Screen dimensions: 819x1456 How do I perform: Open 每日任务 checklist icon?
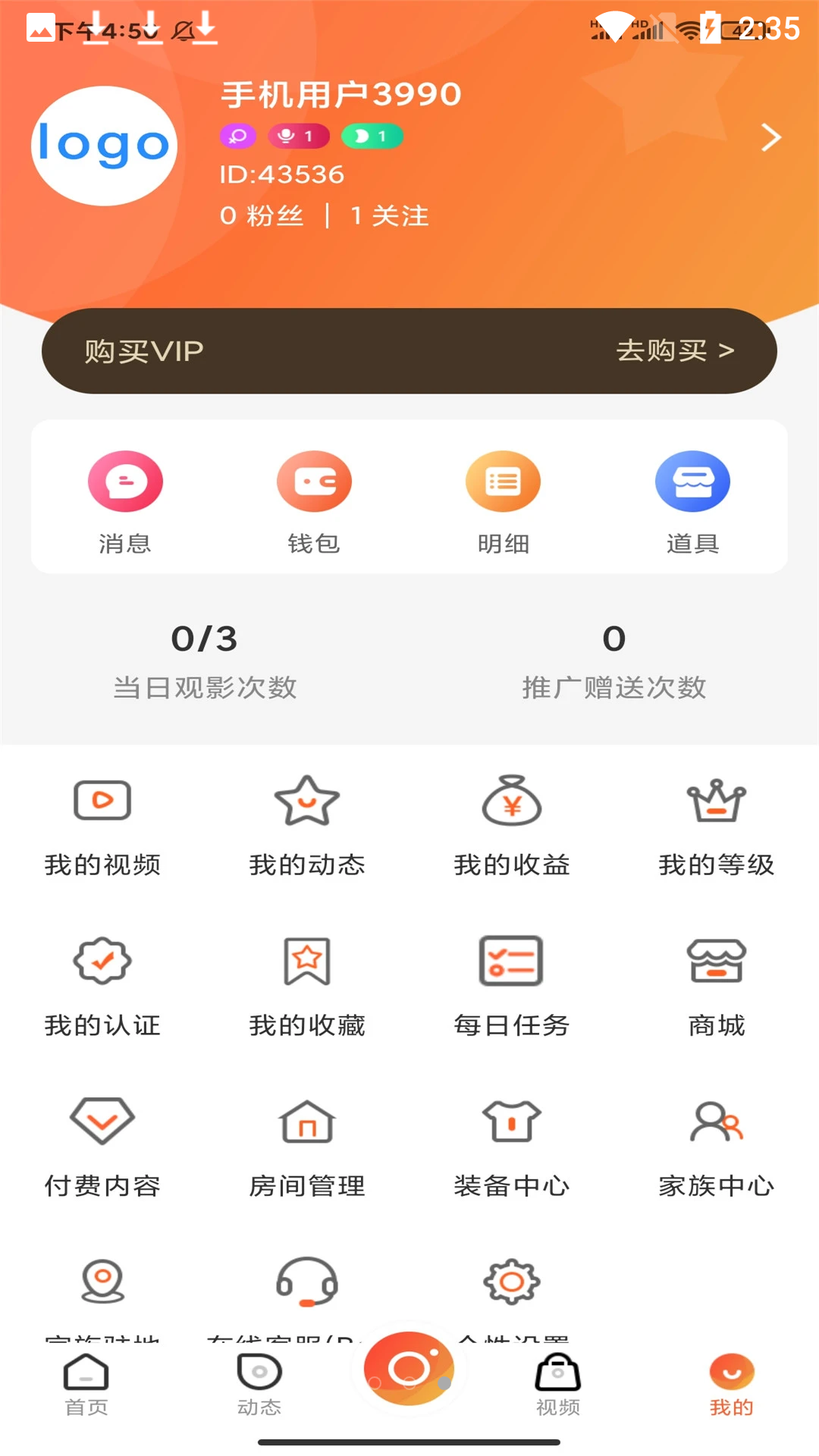[x=511, y=962]
